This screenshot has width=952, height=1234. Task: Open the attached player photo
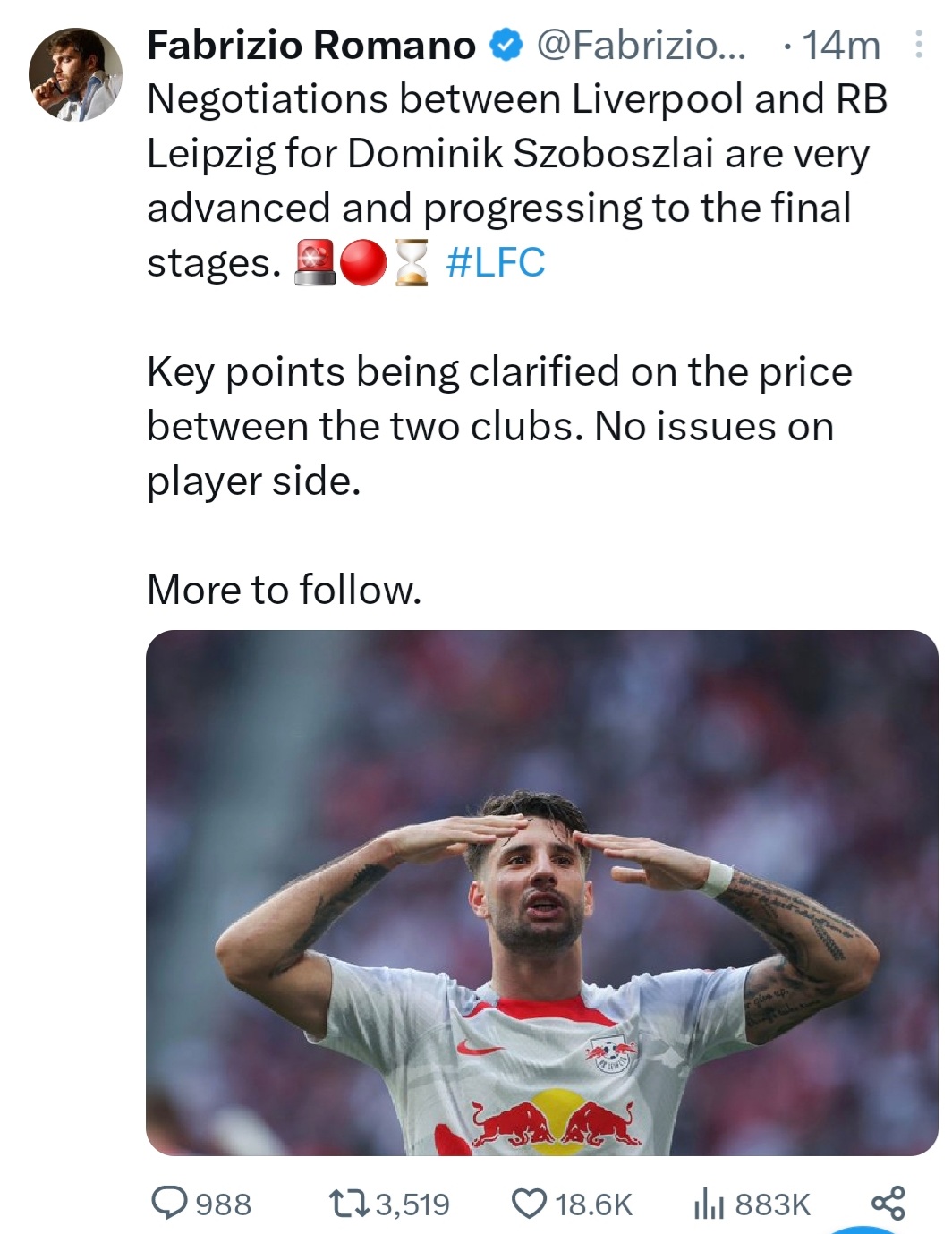click(541, 892)
